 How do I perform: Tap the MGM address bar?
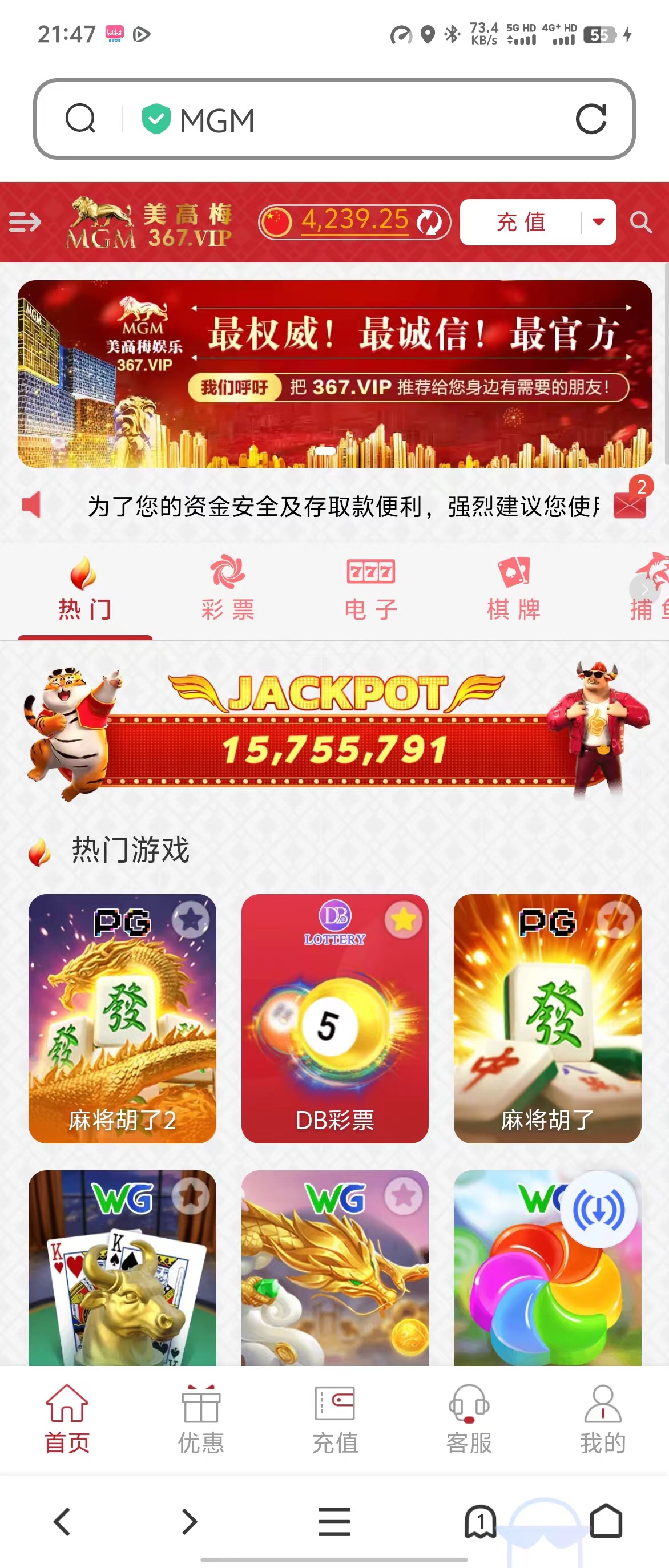[335, 119]
